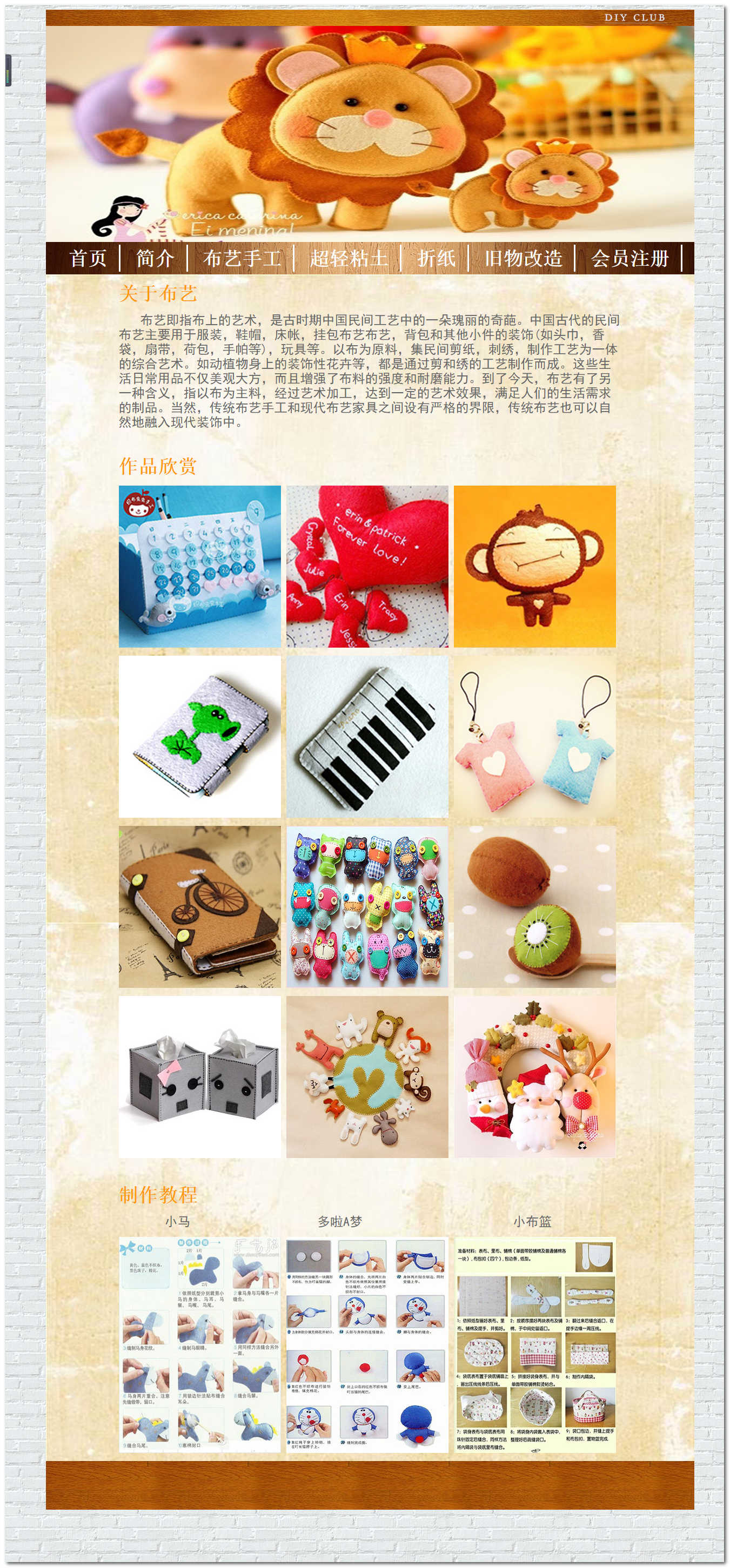This screenshot has height=1568, width=730.
Task: Open the pink and blue shirt charms image
Action: [x=534, y=737]
